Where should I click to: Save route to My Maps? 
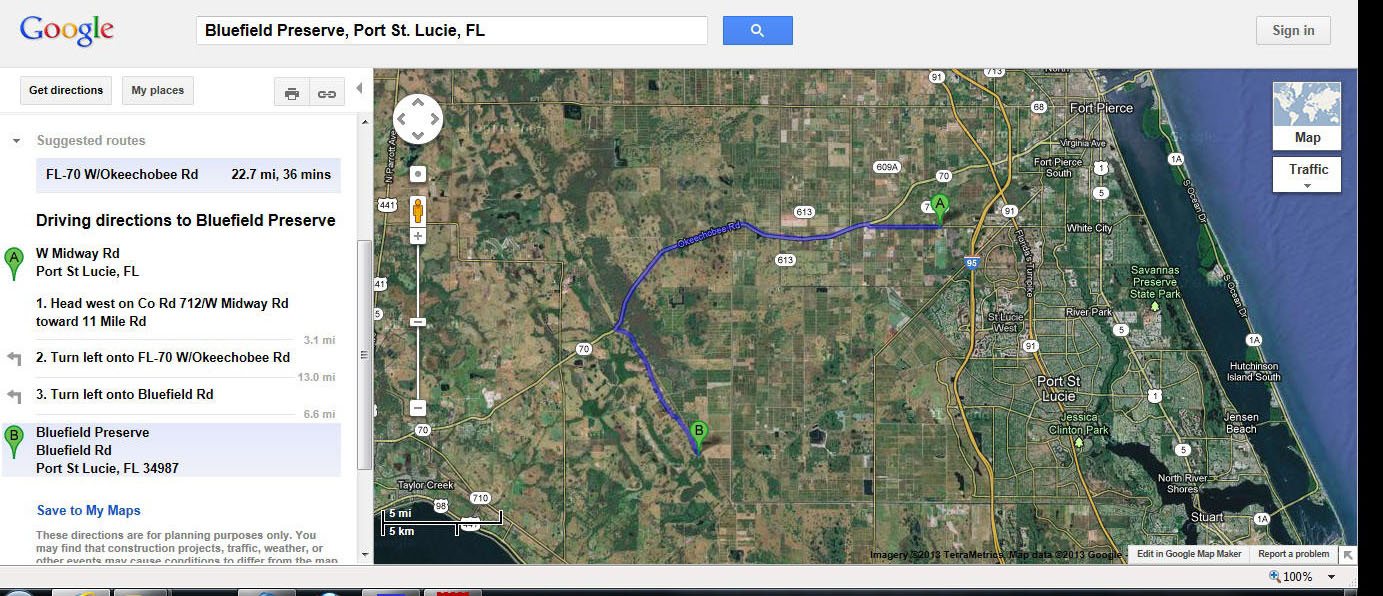tap(89, 510)
